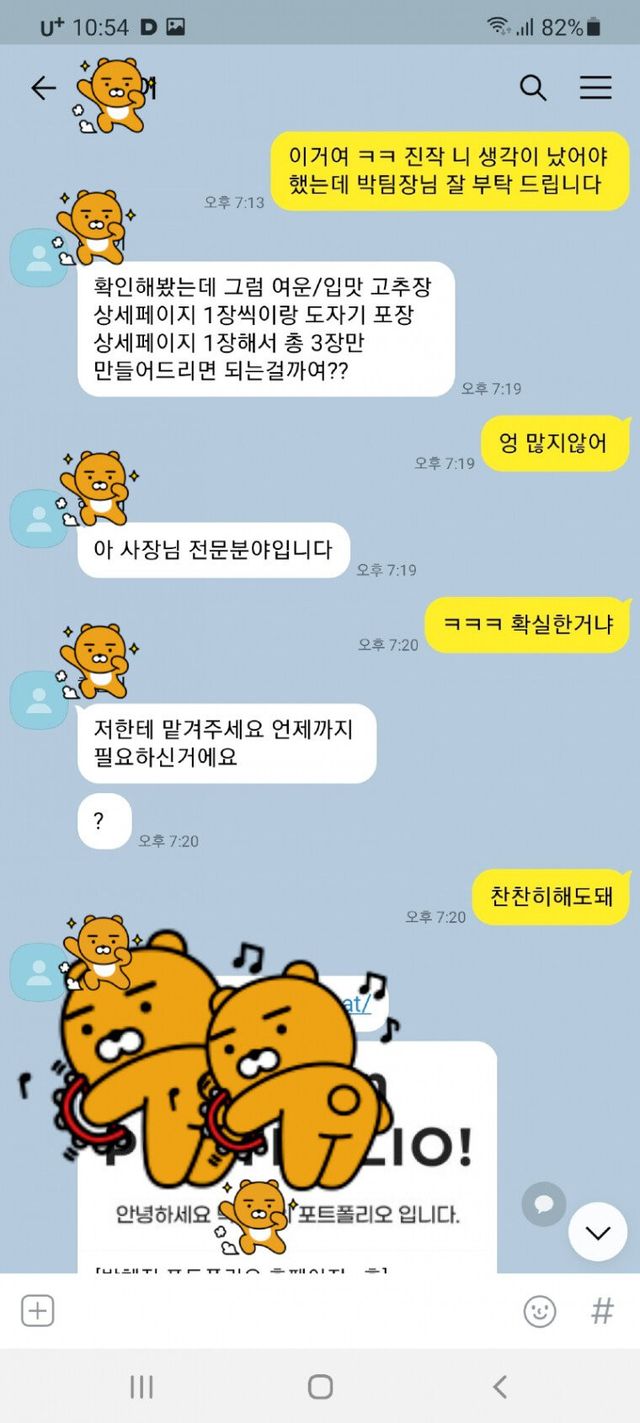Viewport: 640px width, 1423px height.
Task: Tap the hashtag search icon
Action: point(602,1311)
